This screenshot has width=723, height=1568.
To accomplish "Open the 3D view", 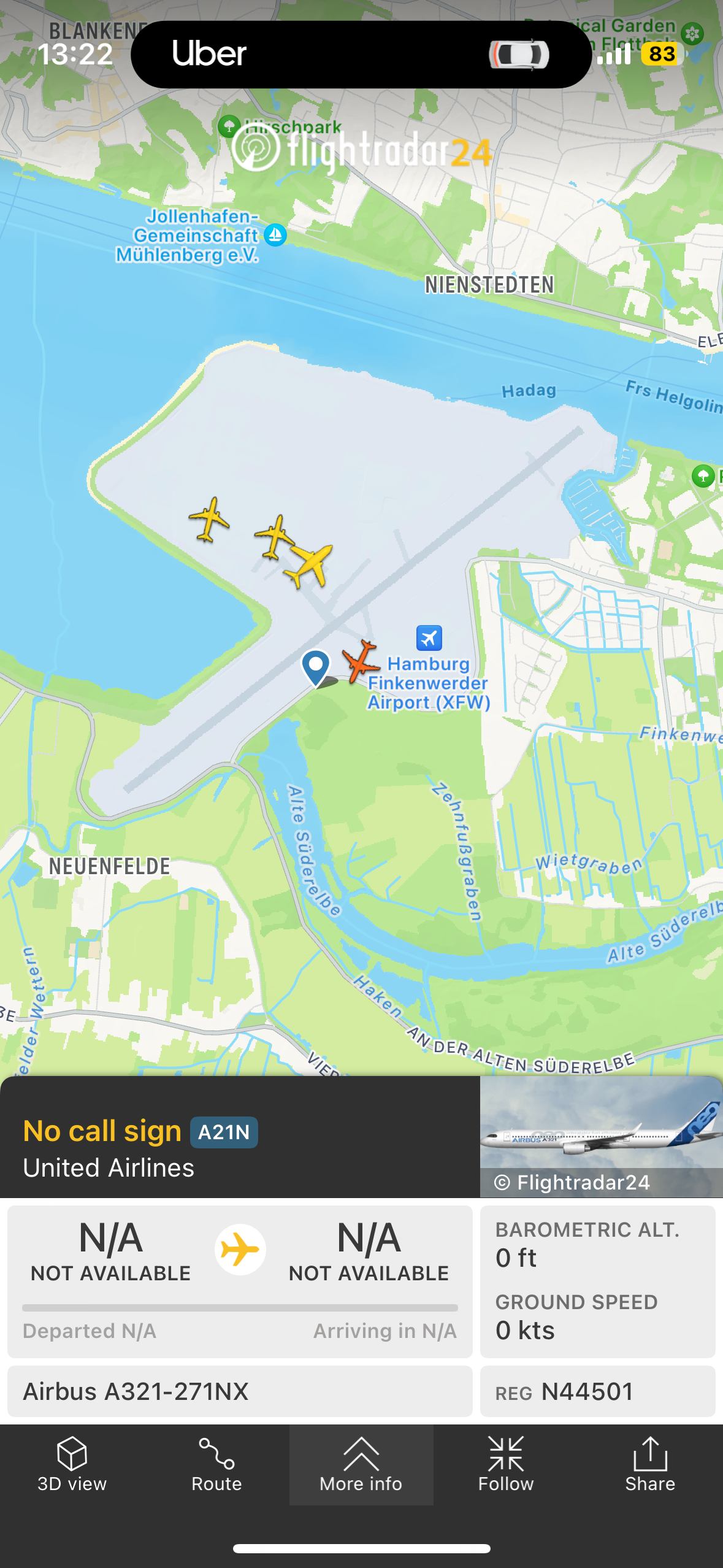I will [72, 1464].
